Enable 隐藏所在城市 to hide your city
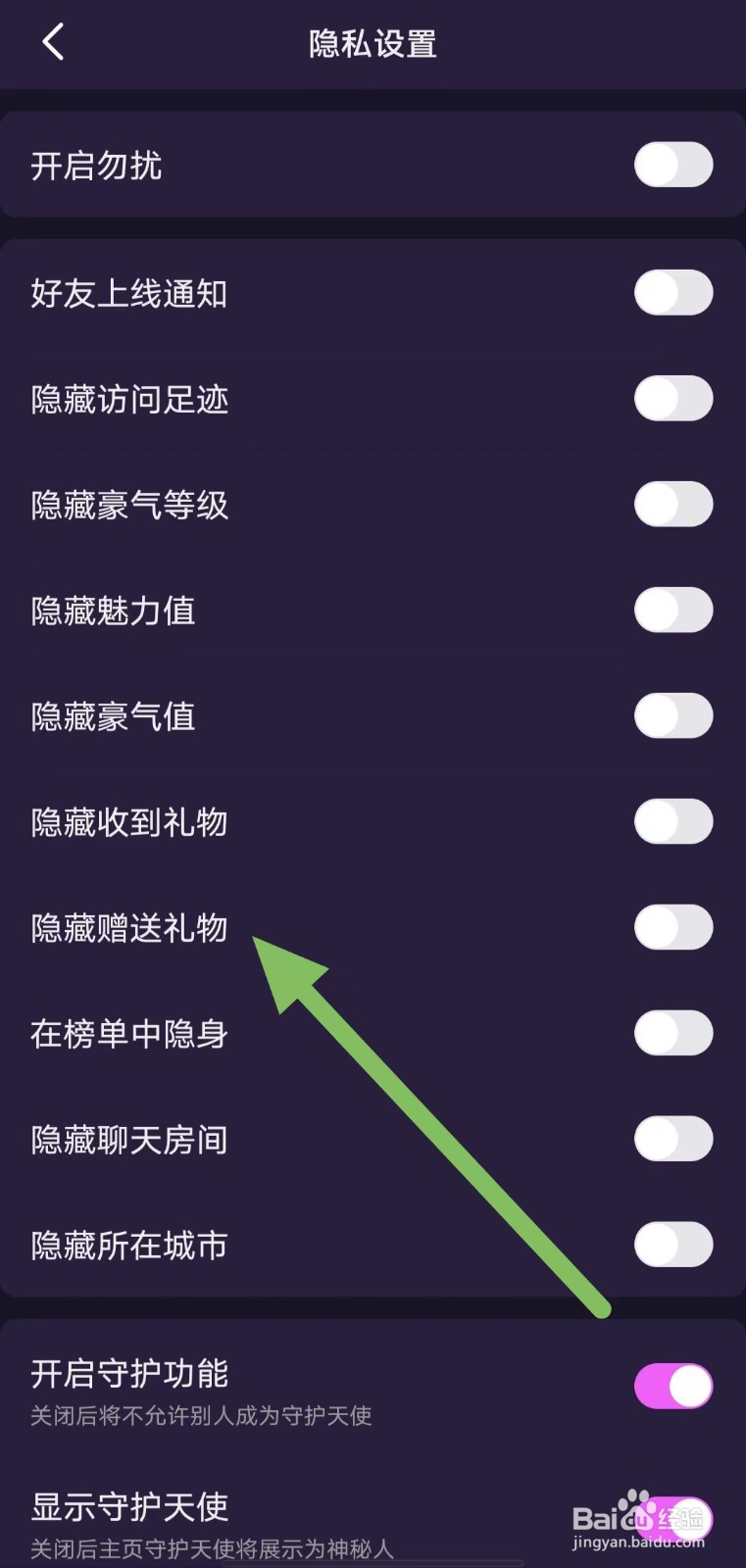 [x=673, y=1246]
